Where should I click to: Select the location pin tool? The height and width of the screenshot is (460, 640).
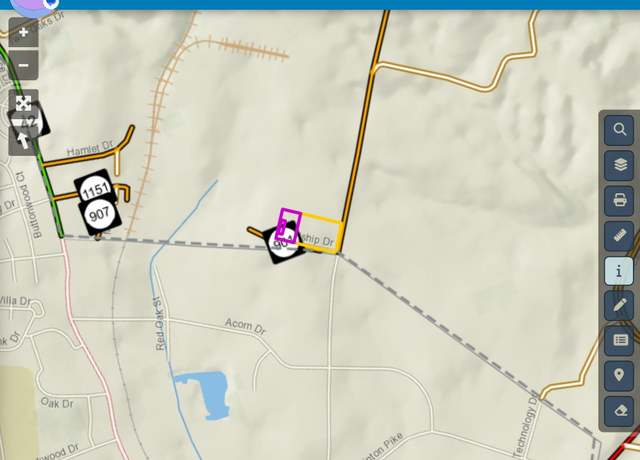pos(619,375)
